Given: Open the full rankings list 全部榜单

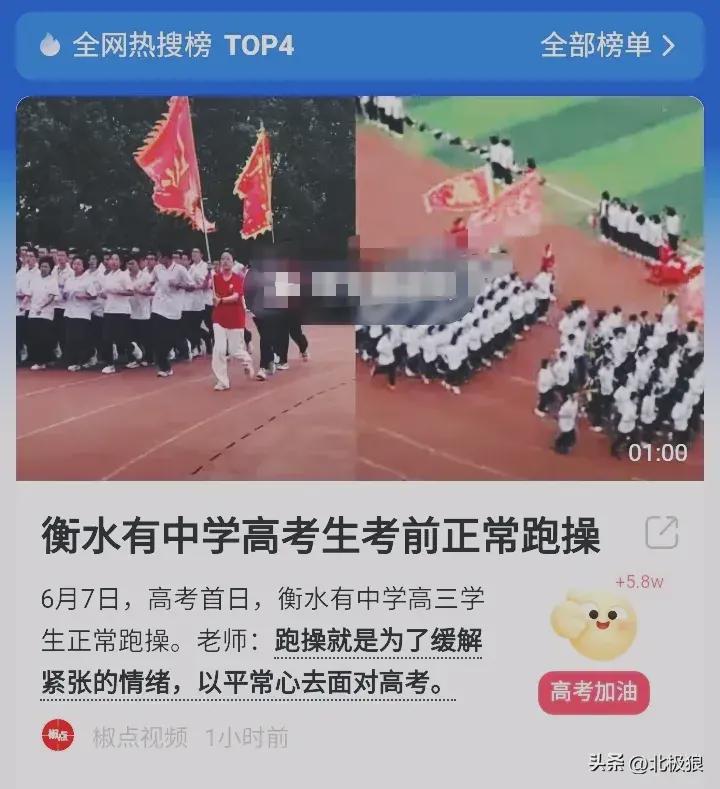Looking at the screenshot, I should tap(607, 45).
